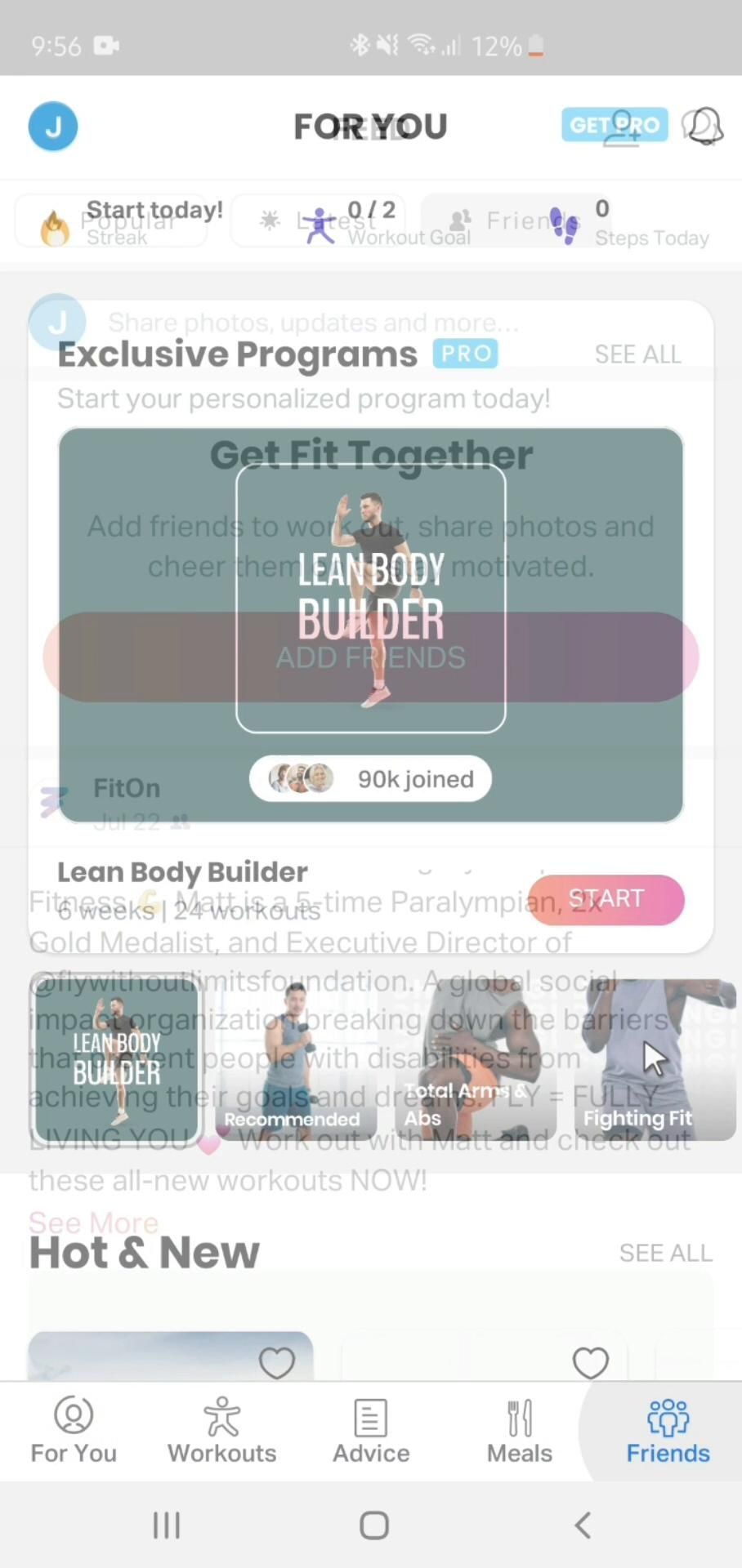Image resolution: width=742 pixels, height=1568 pixels.
Task: See all Hot & New workouts
Action: [x=665, y=1253]
